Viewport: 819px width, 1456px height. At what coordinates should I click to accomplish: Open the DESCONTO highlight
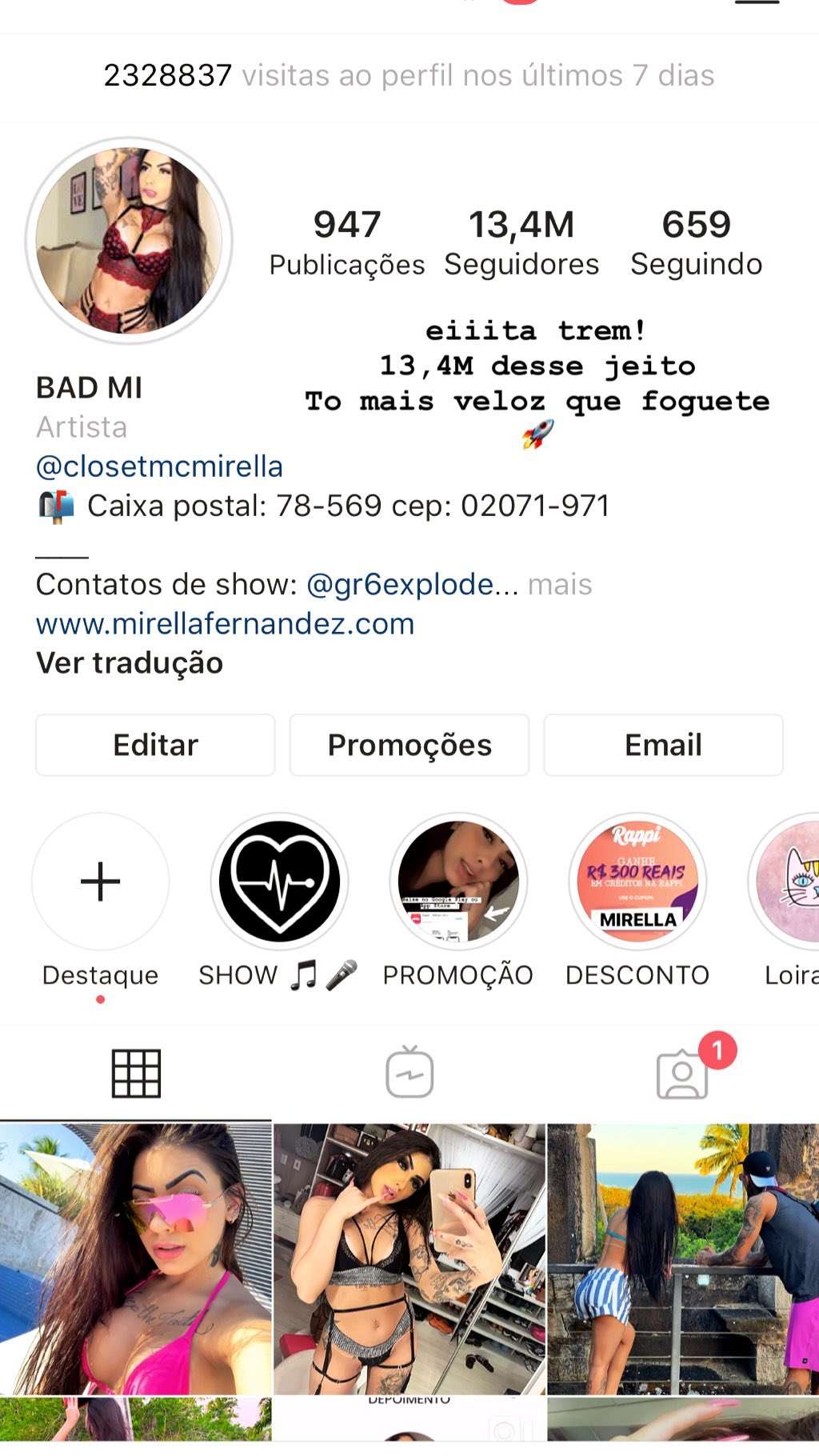(x=637, y=882)
